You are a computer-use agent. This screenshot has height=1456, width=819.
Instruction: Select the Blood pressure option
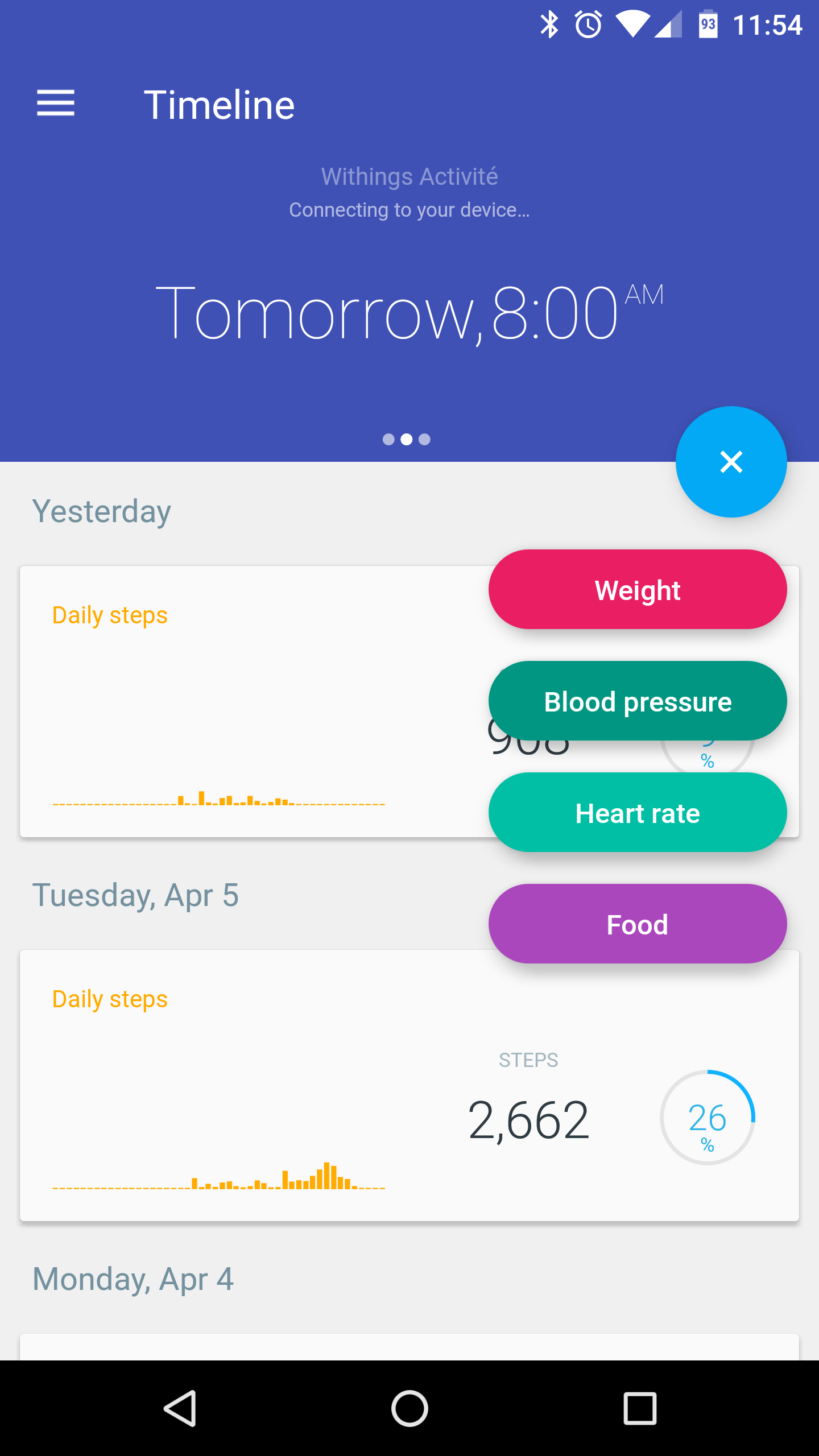point(637,701)
